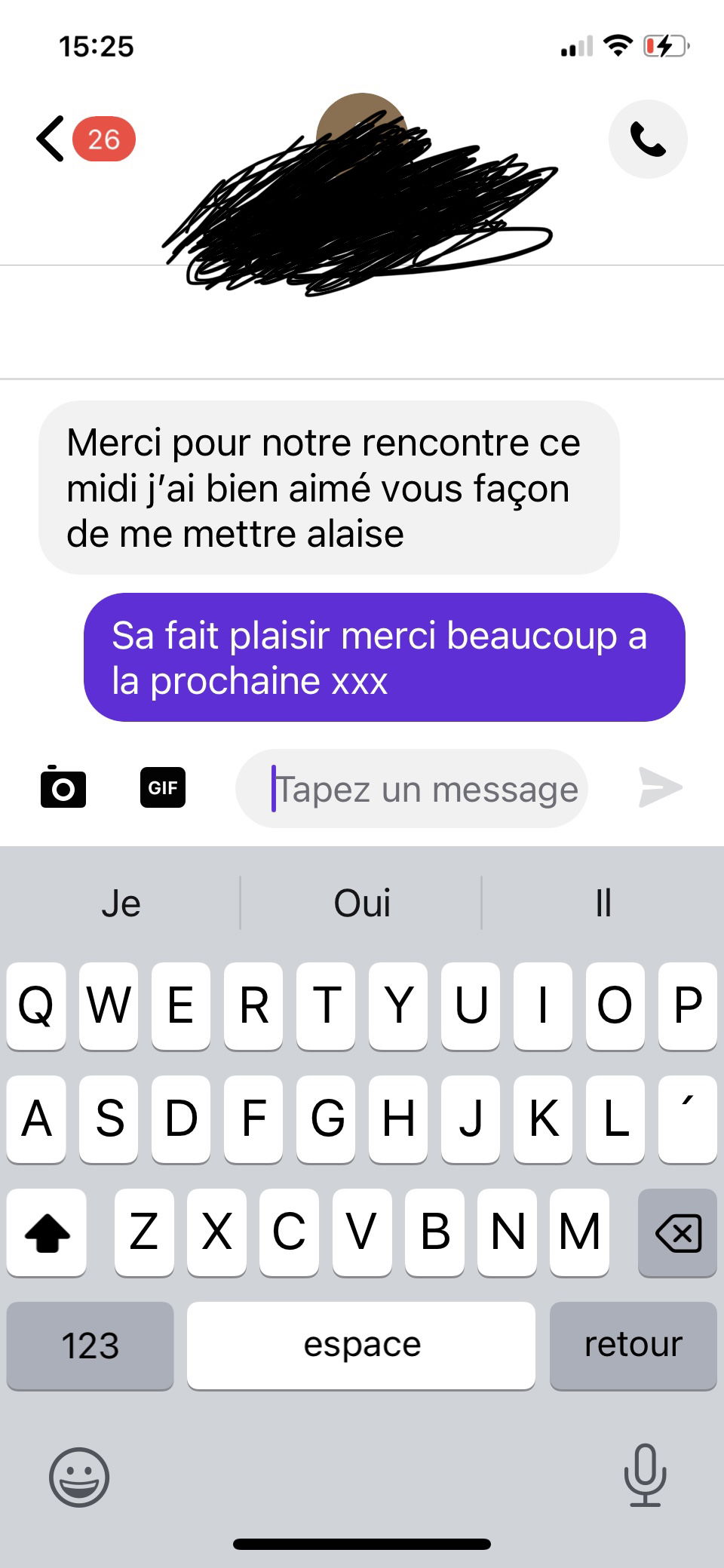Viewport: 724px width, 1568px height.
Task: Insert the suggestion 'Je'
Action: [x=121, y=903]
